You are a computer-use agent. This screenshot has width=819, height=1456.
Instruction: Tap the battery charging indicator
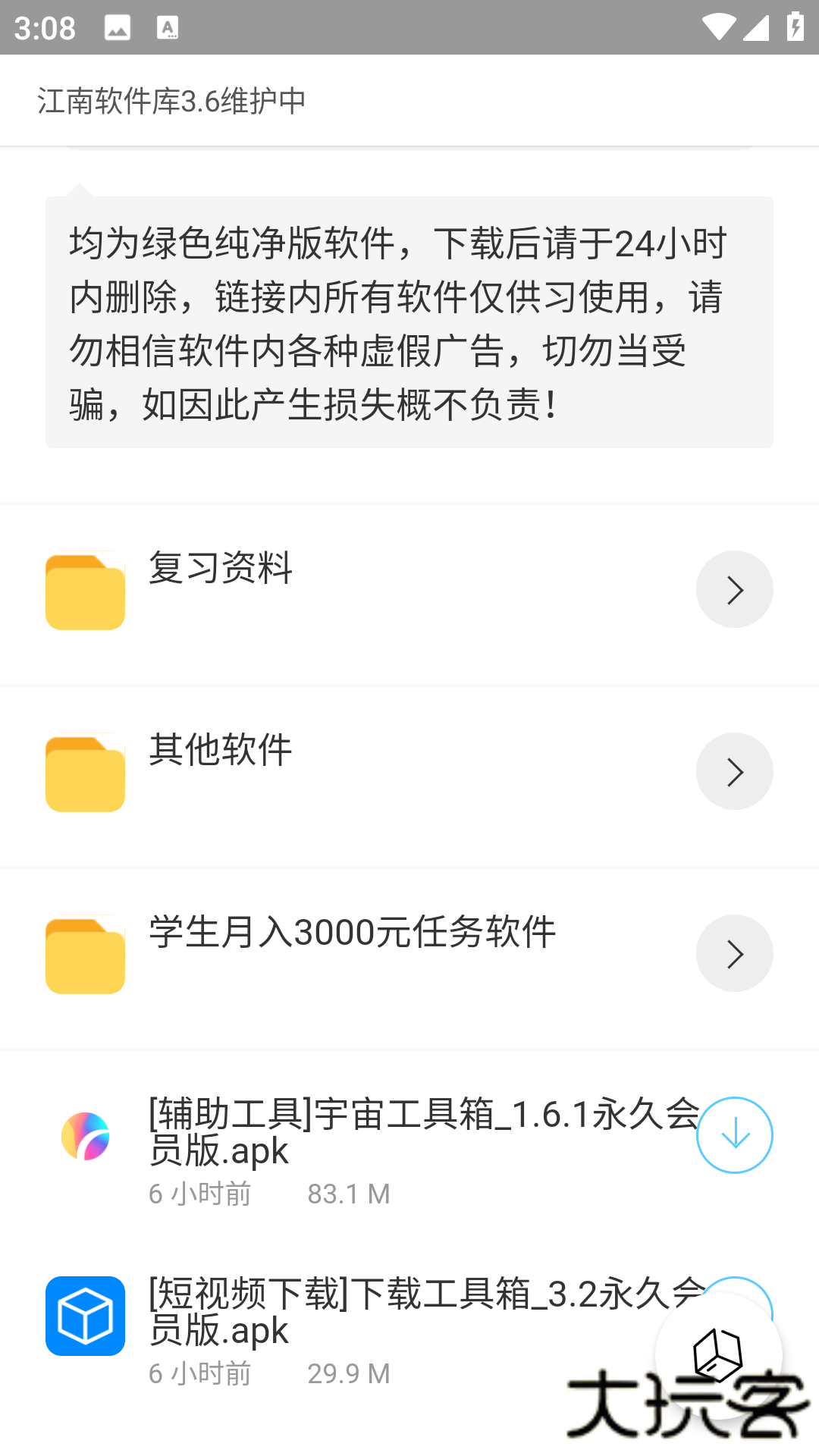pyautogui.click(x=793, y=25)
